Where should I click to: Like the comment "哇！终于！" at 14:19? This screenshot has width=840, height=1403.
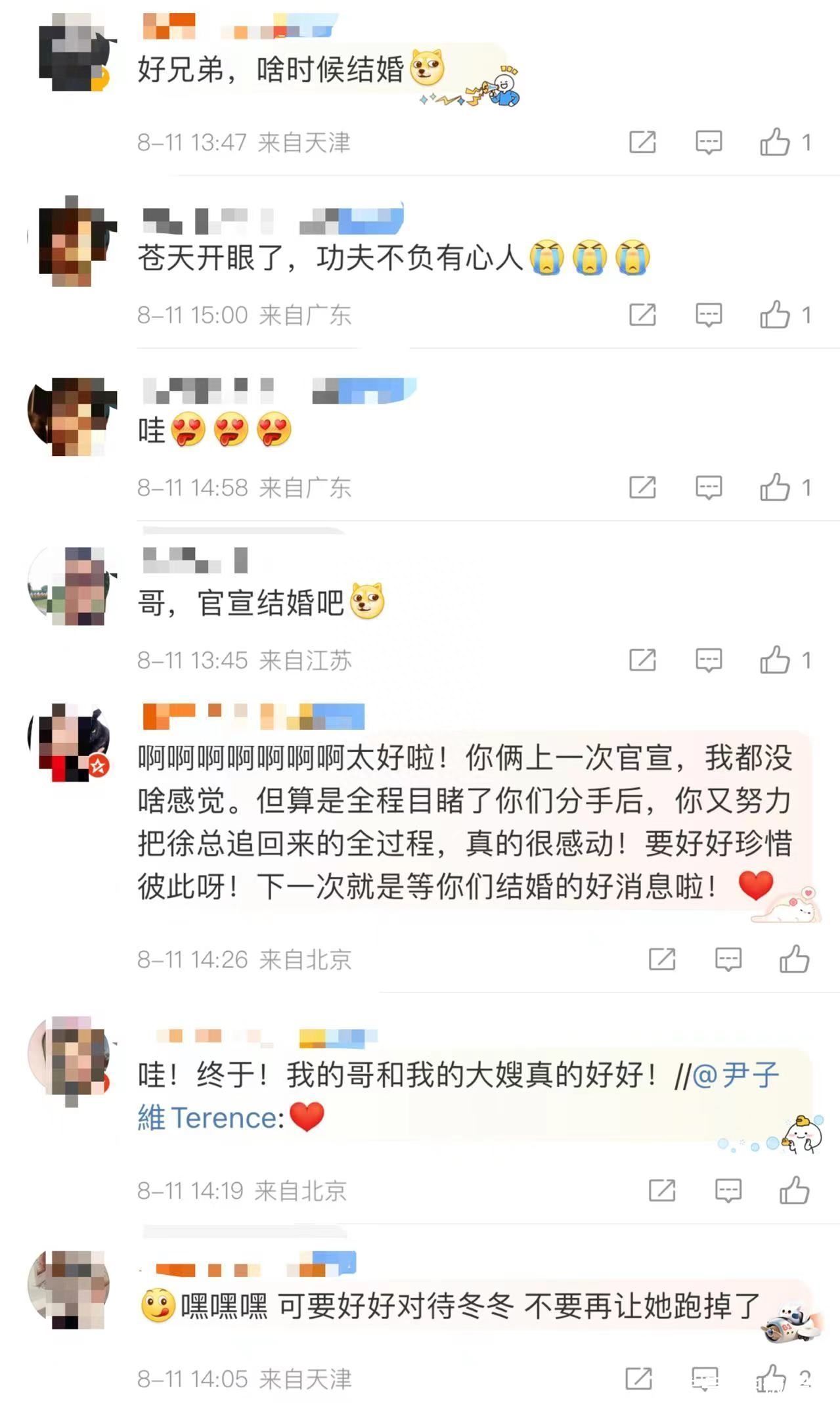point(794,1190)
